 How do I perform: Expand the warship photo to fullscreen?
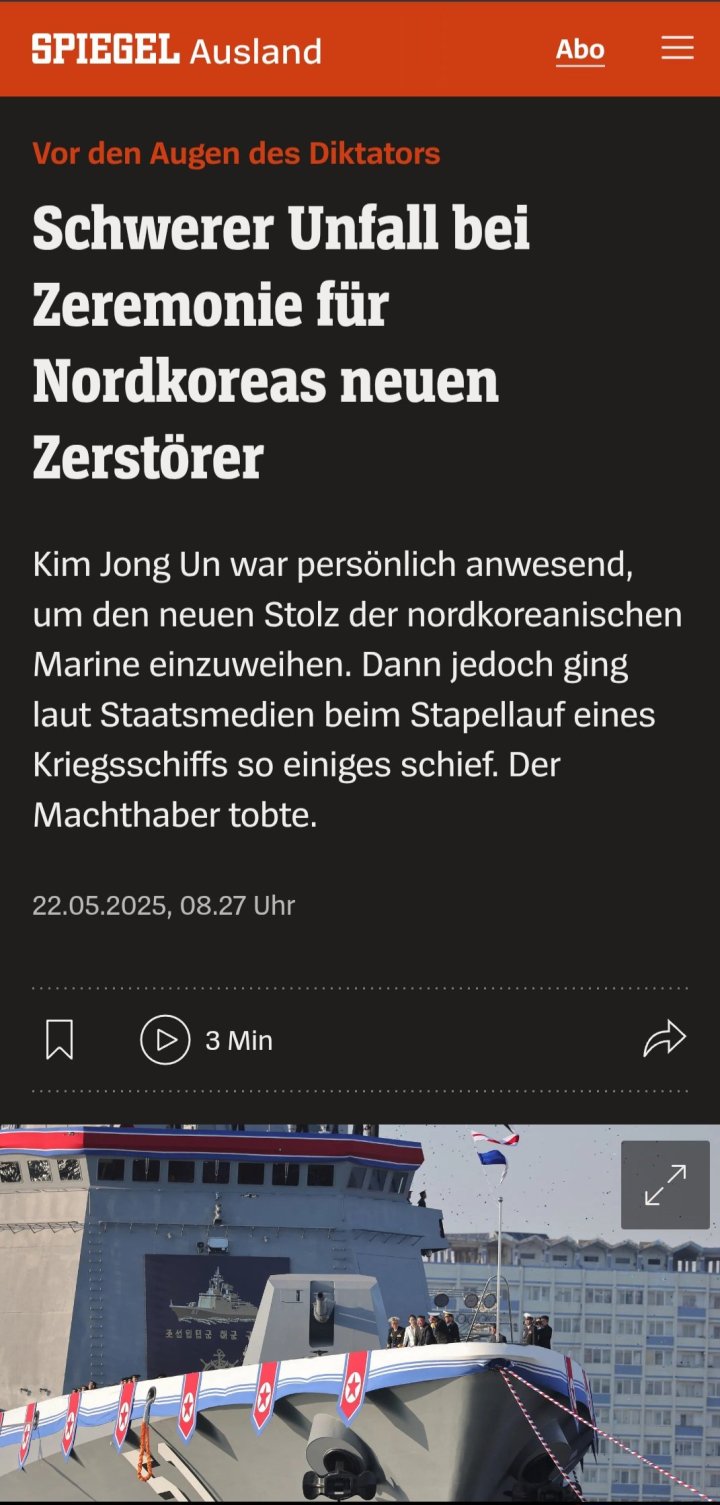tap(665, 1185)
